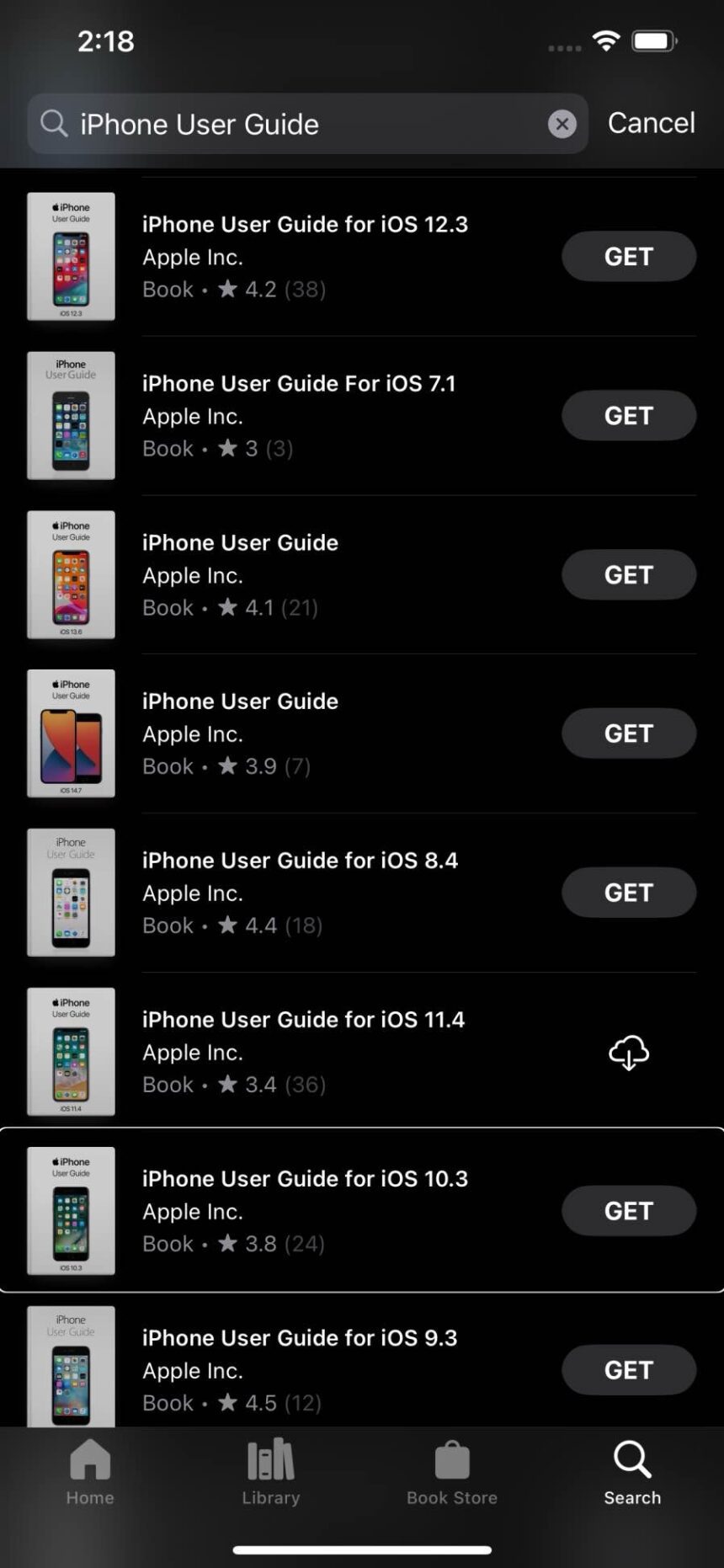Image resolution: width=724 pixels, height=1568 pixels.
Task: Tap the magnifying glass in the search bar
Action: pyautogui.click(x=54, y=123)
